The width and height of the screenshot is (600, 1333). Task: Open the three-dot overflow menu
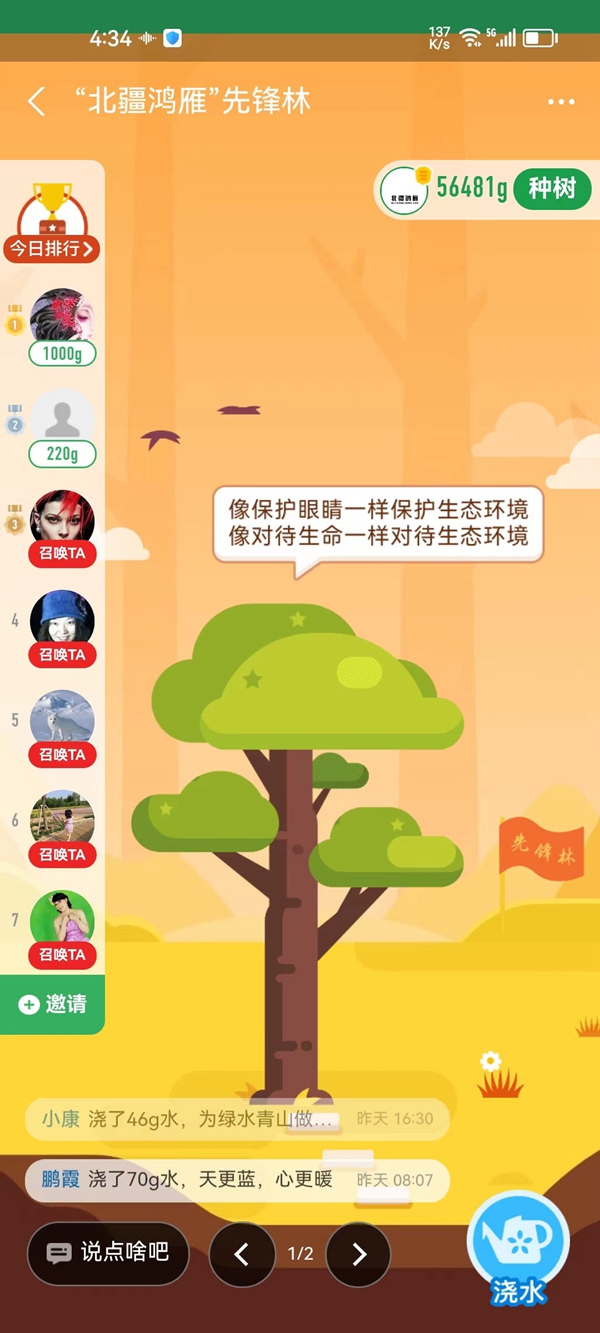561,102
